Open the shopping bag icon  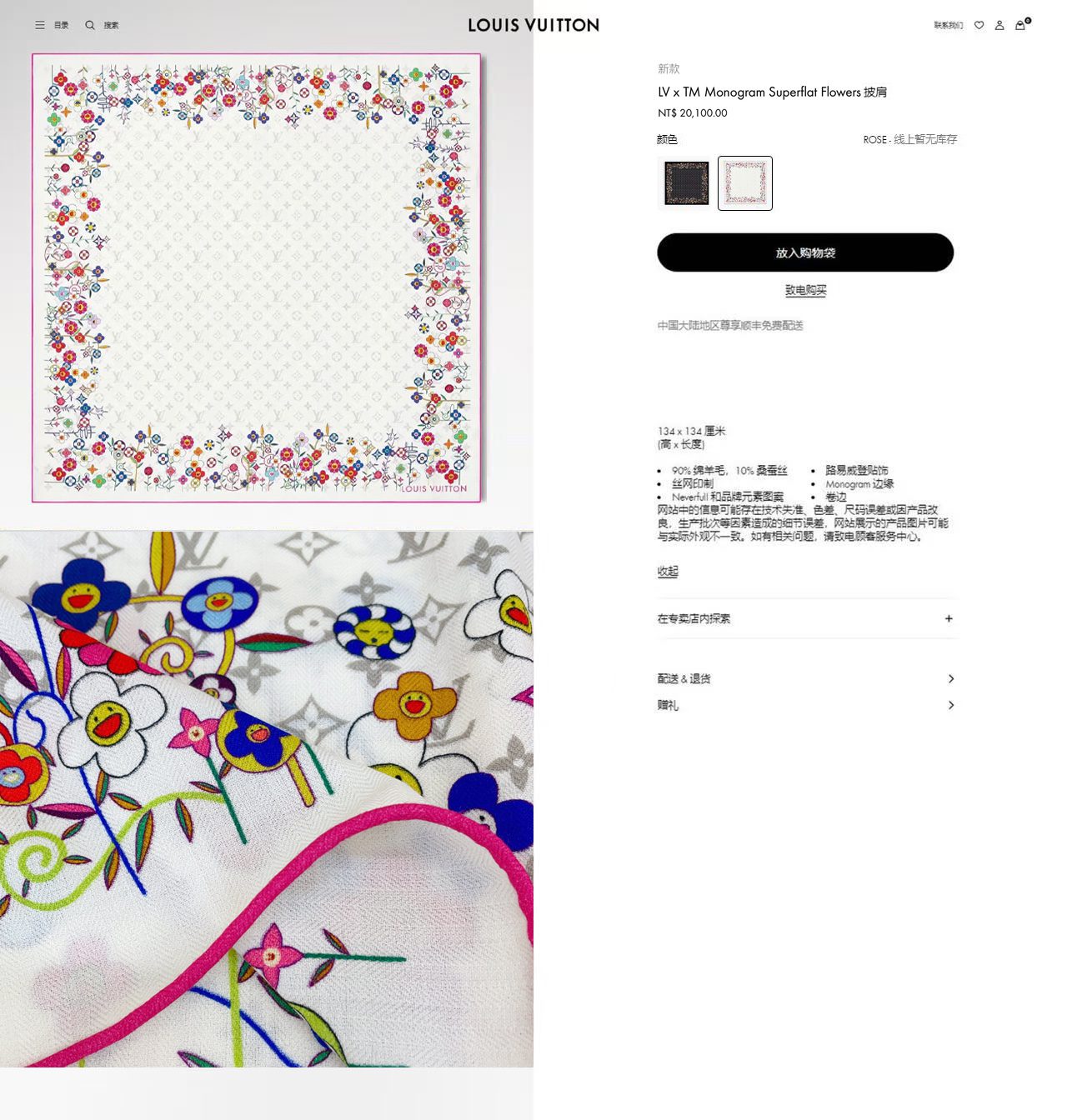tap(1020, 25)
